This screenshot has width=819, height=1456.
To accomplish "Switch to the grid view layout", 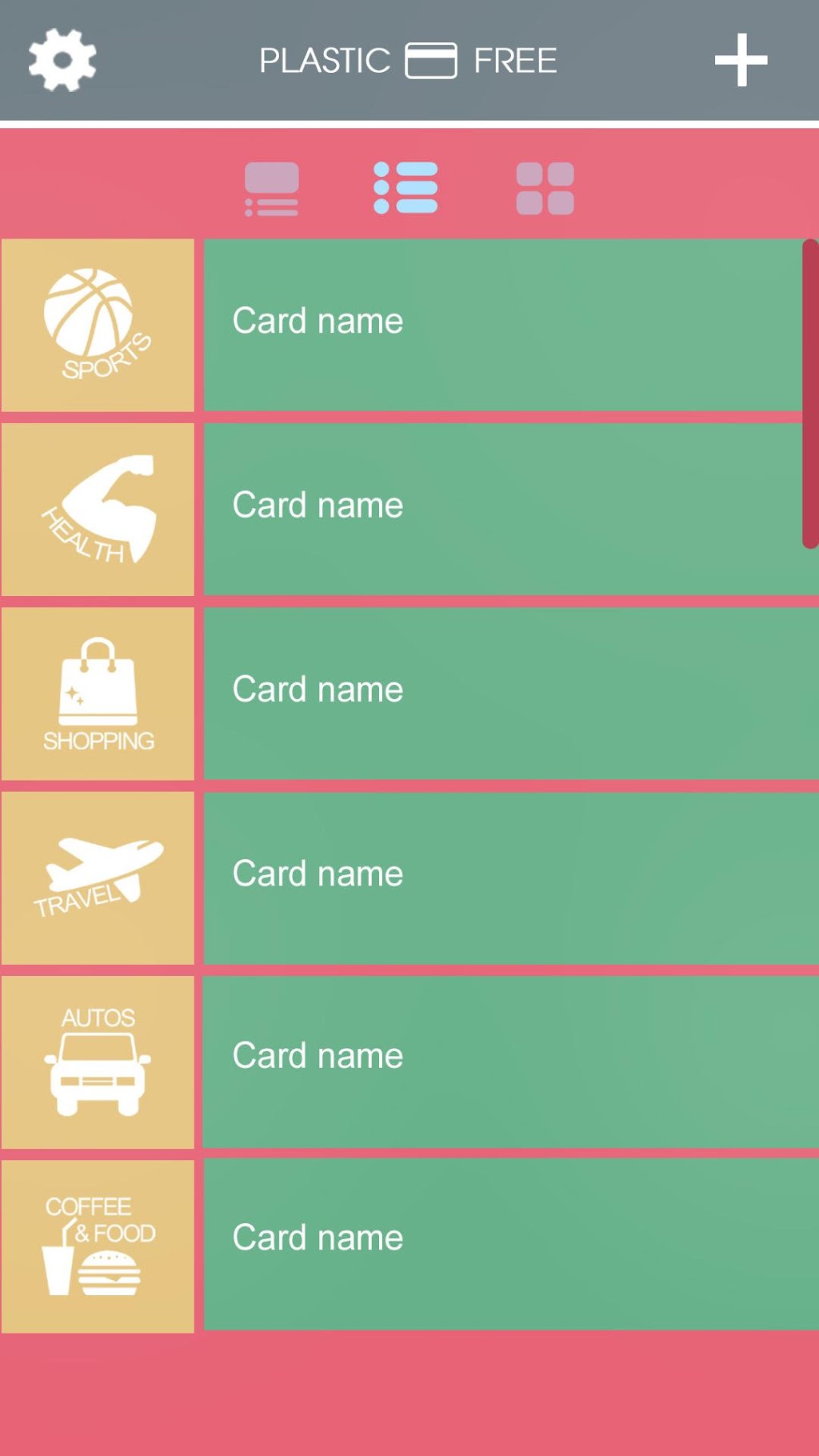I will [545, 189].
